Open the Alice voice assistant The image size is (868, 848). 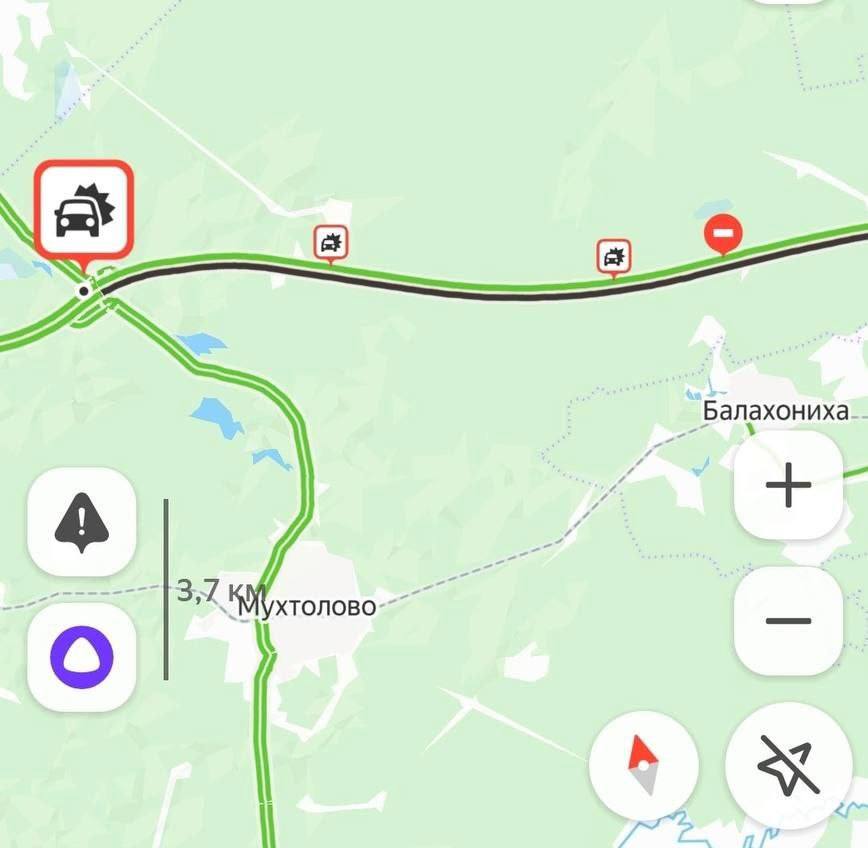(82, 657)
